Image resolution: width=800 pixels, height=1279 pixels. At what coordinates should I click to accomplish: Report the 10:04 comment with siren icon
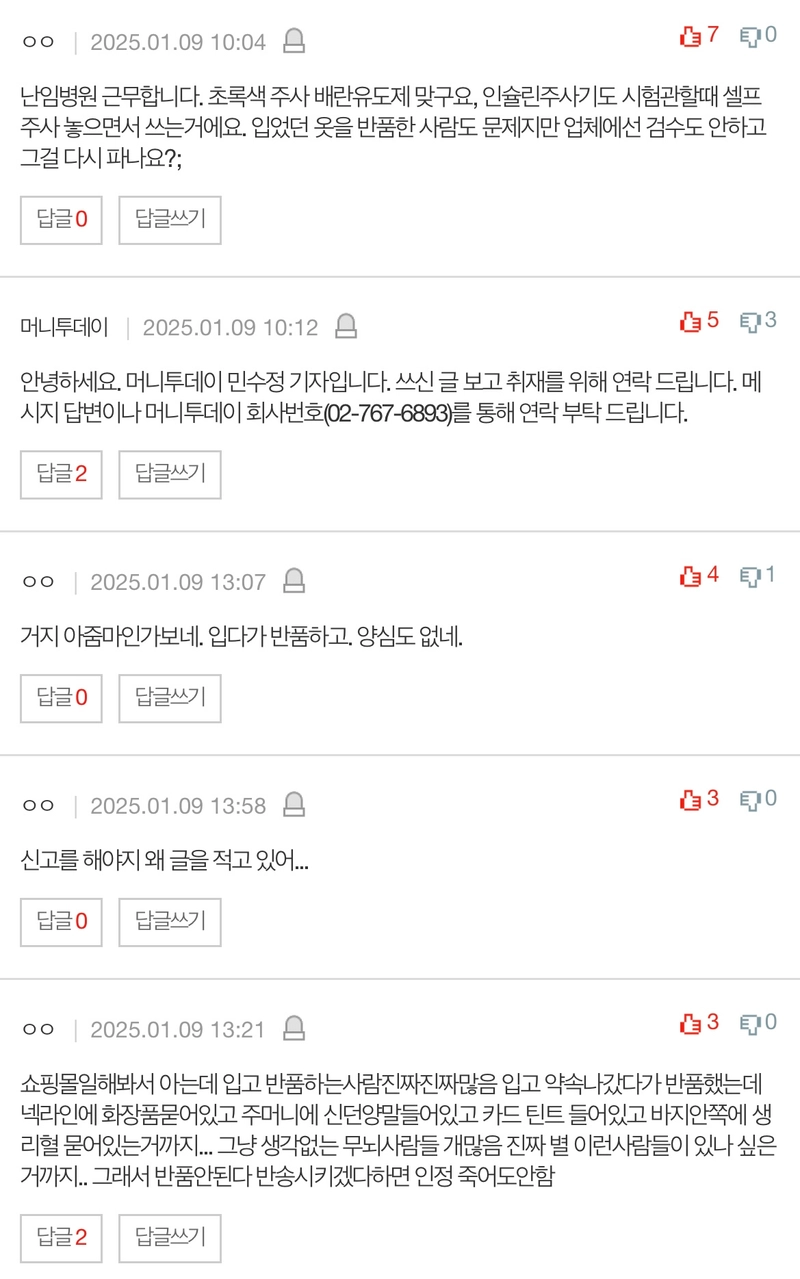294,42
